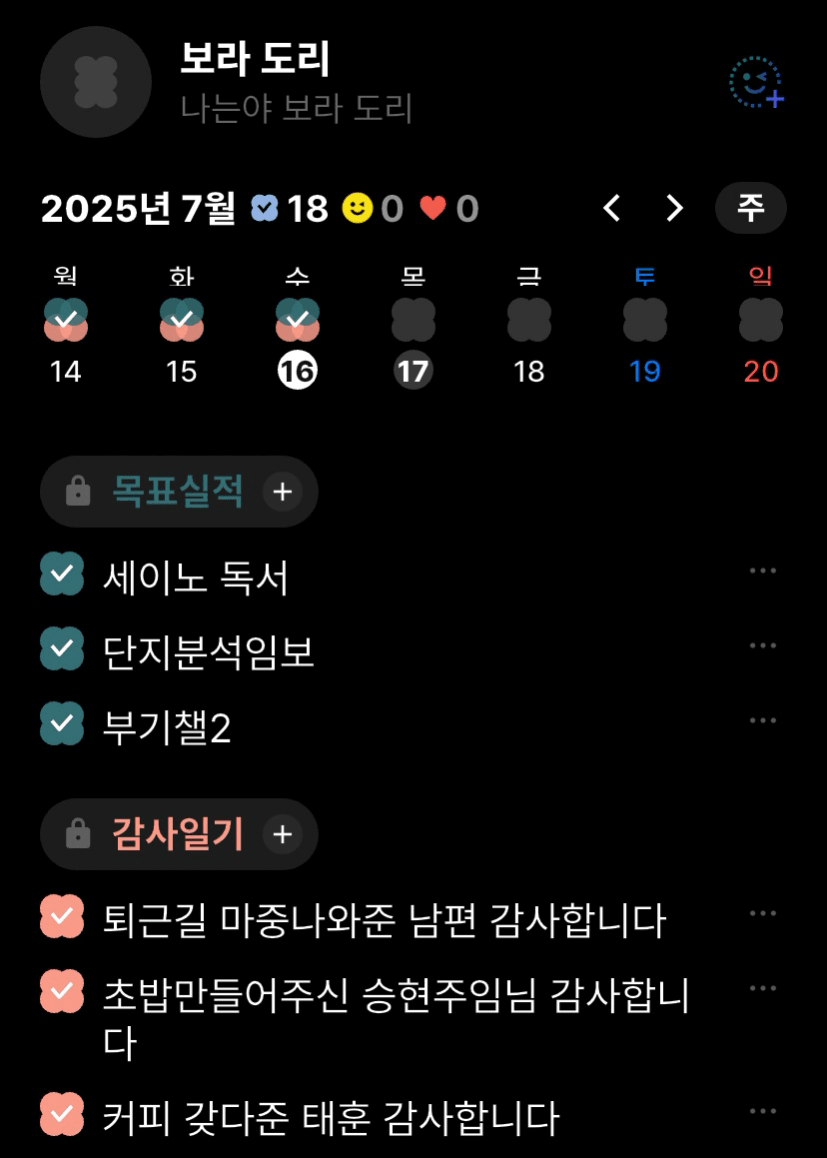
Task: Add a new entry to 감사일기
Action: 283,834
